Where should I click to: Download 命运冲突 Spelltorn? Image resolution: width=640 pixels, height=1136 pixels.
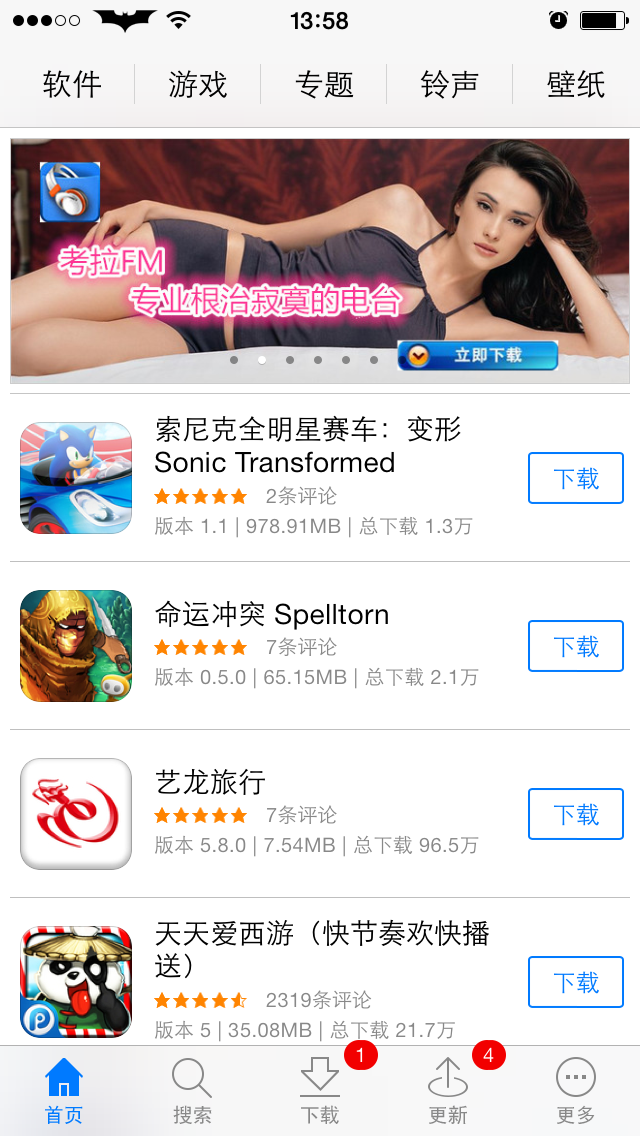pyautogui.click(x=575, y=647)
